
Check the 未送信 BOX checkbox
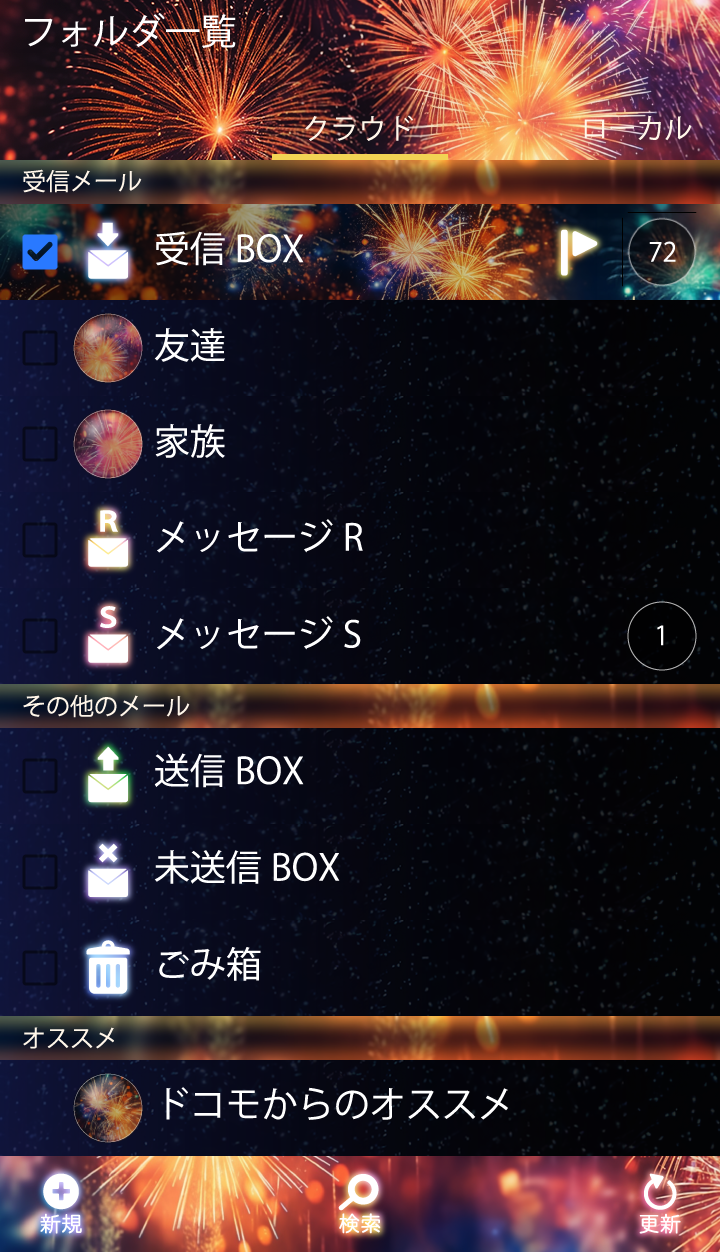(40, 871)
